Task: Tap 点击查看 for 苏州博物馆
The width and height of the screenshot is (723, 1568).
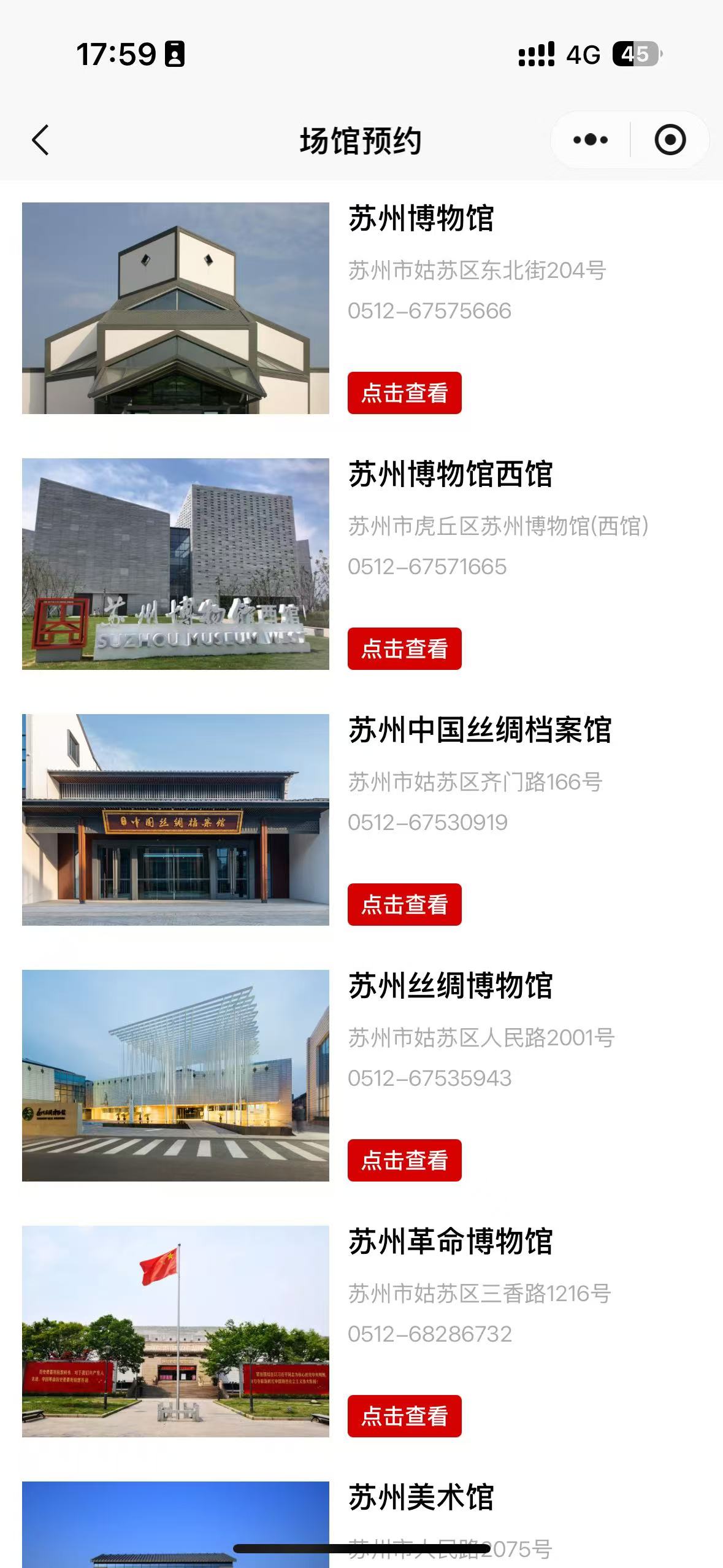Action: (404, 393)
